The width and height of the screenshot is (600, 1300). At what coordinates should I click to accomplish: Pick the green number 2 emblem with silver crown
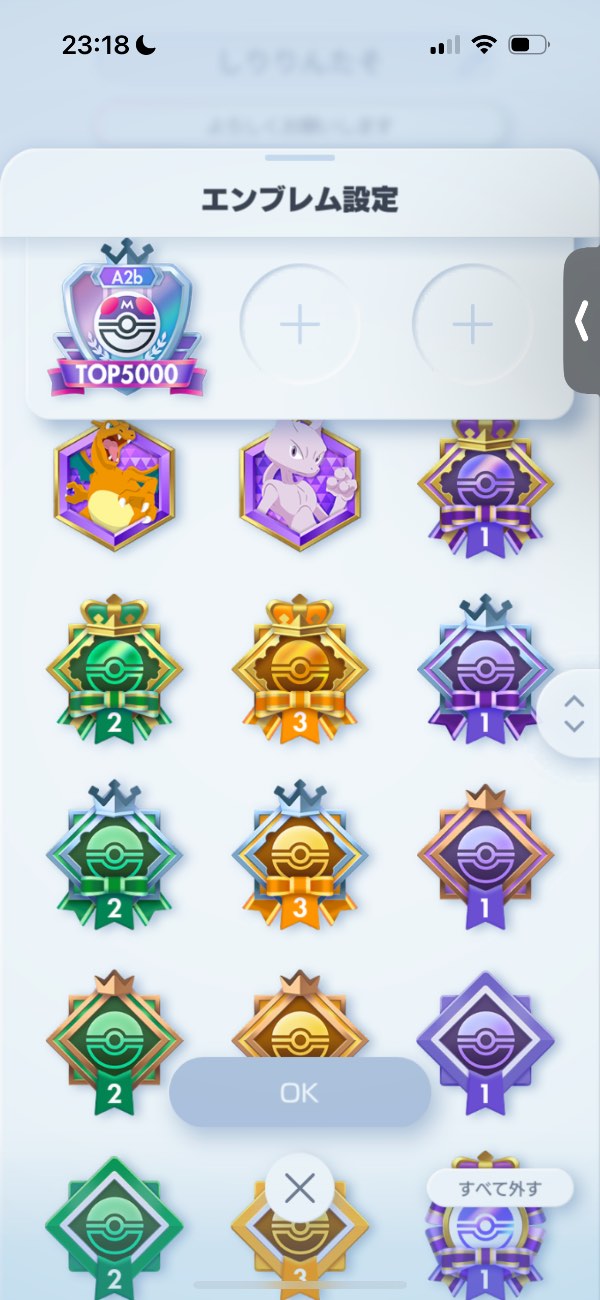click(114, 856)
